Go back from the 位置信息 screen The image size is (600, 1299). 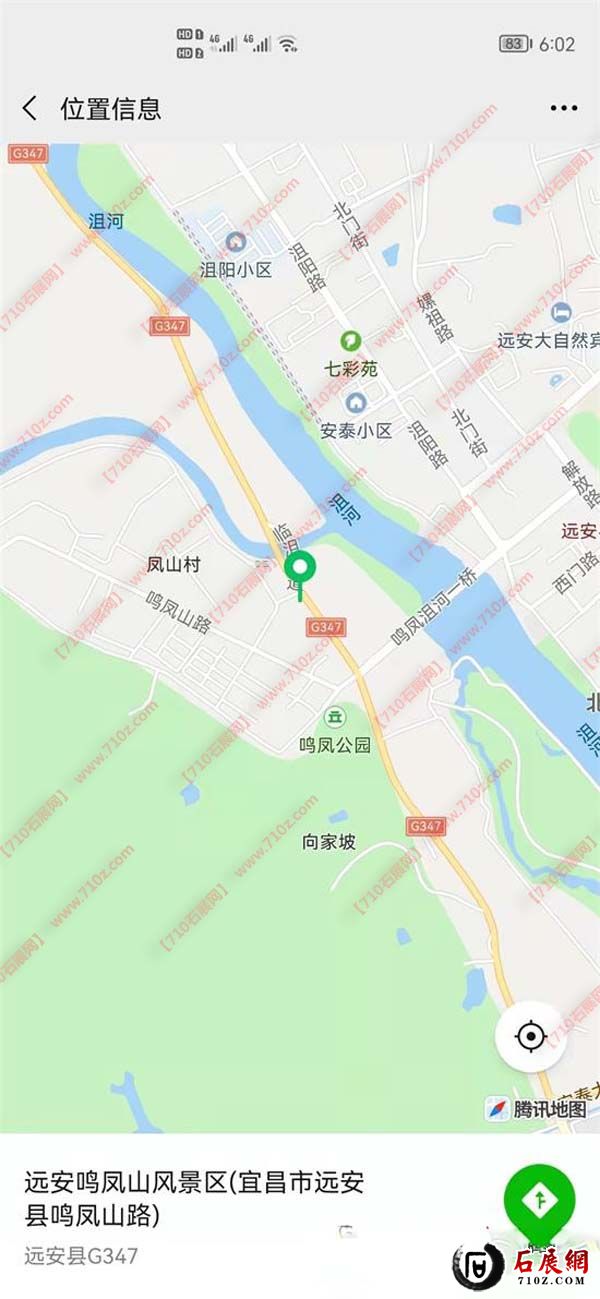[x=30, y=108]
